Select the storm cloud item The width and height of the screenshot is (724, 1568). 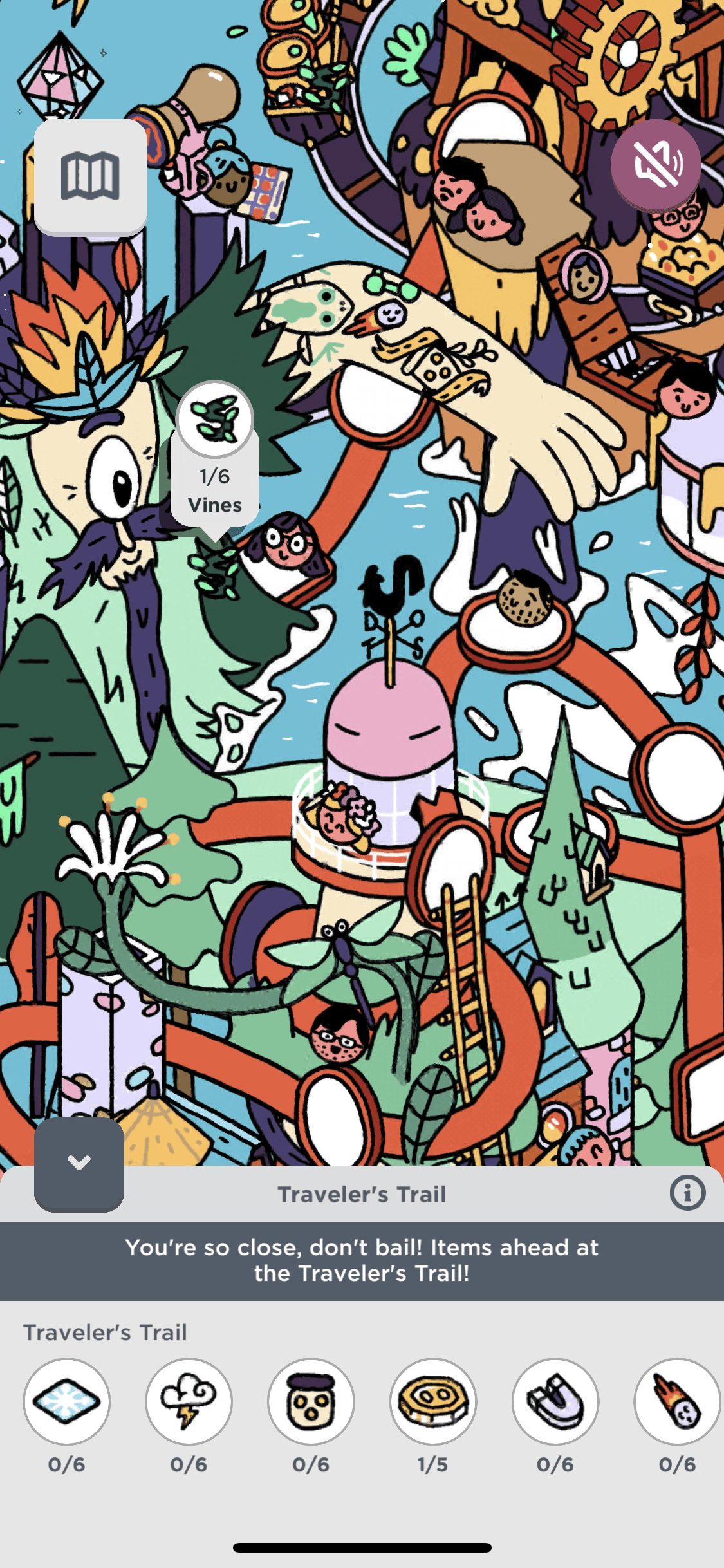point(189,1401)
